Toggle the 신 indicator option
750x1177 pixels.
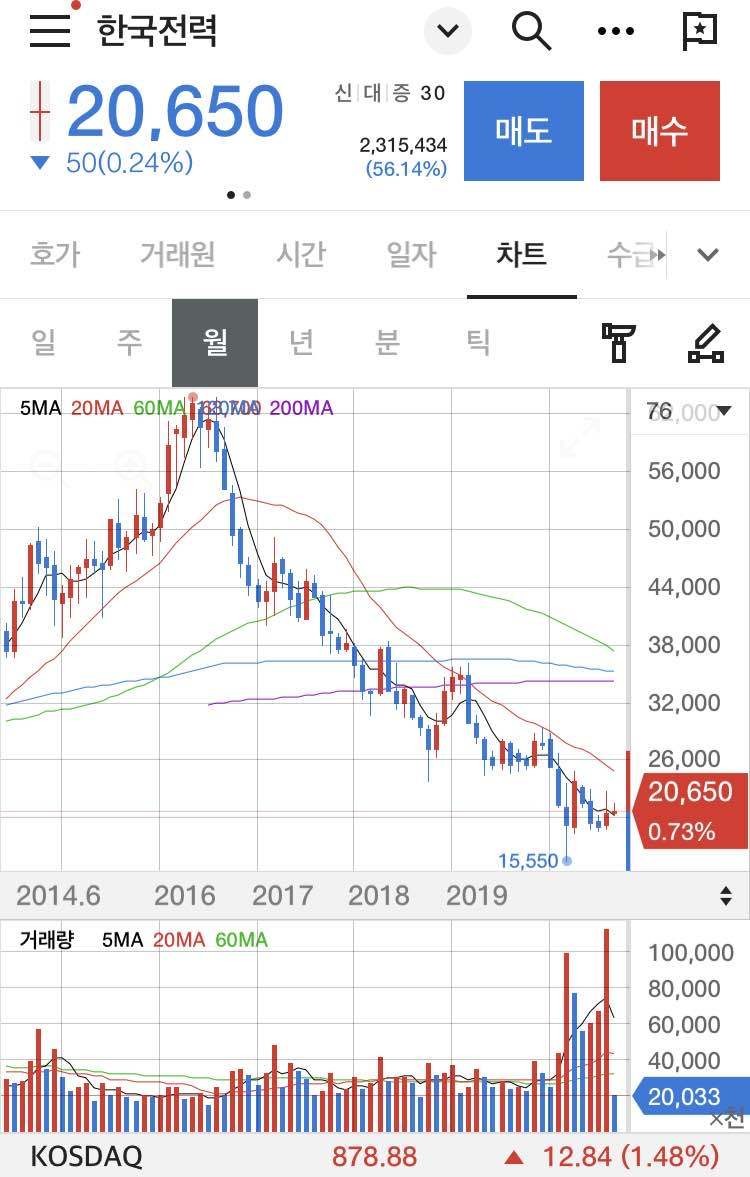[x=344, y=90]
